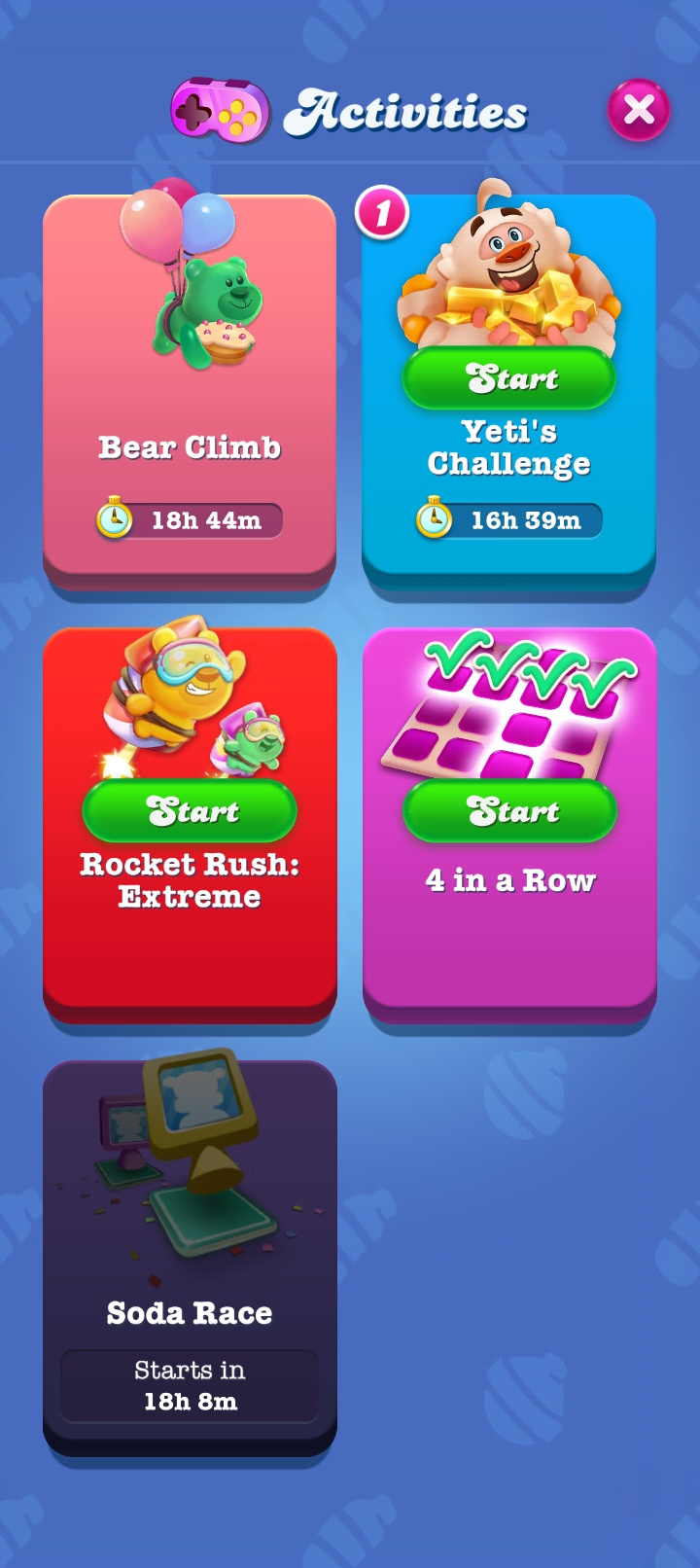Close the Activities screen
The width and height of the screenshot is (700, 1568).
coord(639,110)
